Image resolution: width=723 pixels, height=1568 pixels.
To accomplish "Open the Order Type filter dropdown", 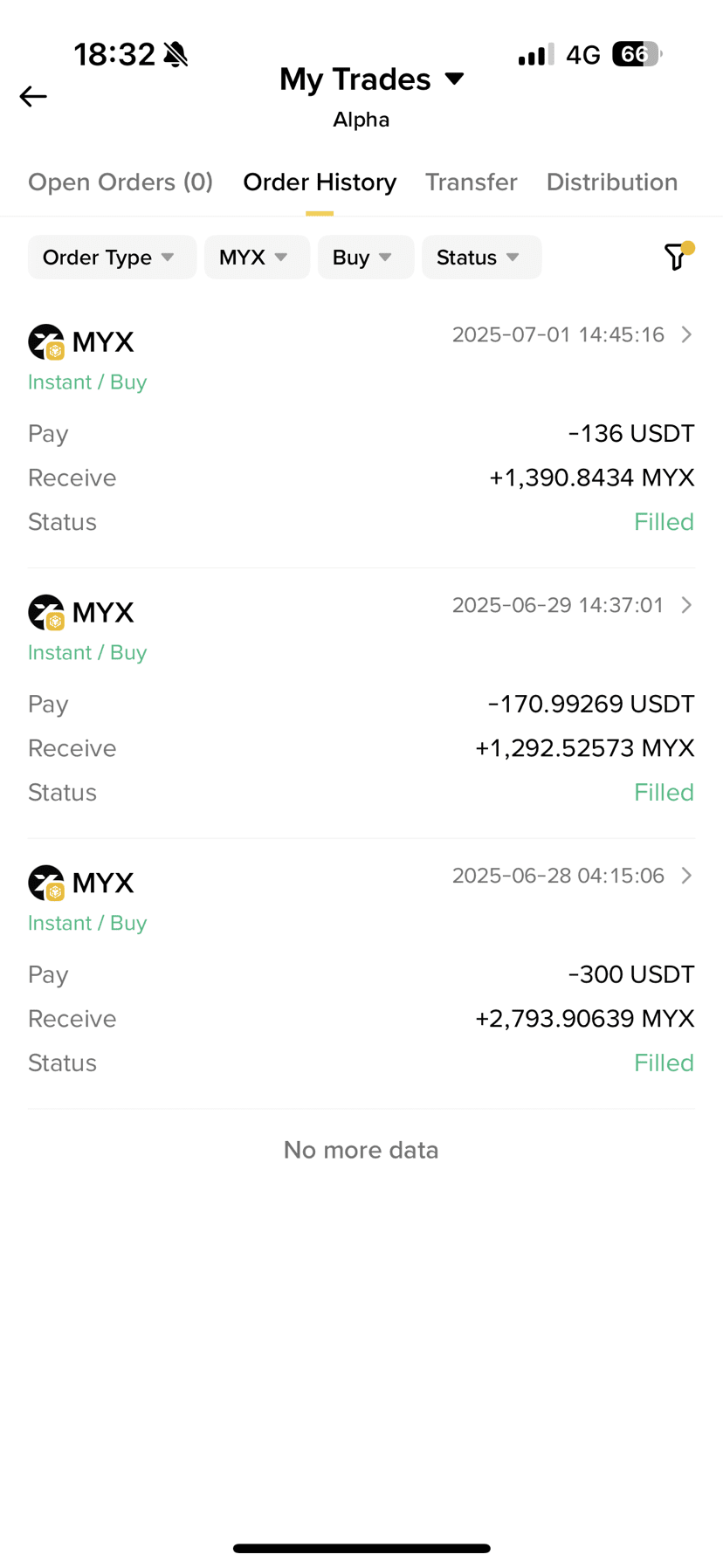I will pyautogui.click(x=112, y=258).
